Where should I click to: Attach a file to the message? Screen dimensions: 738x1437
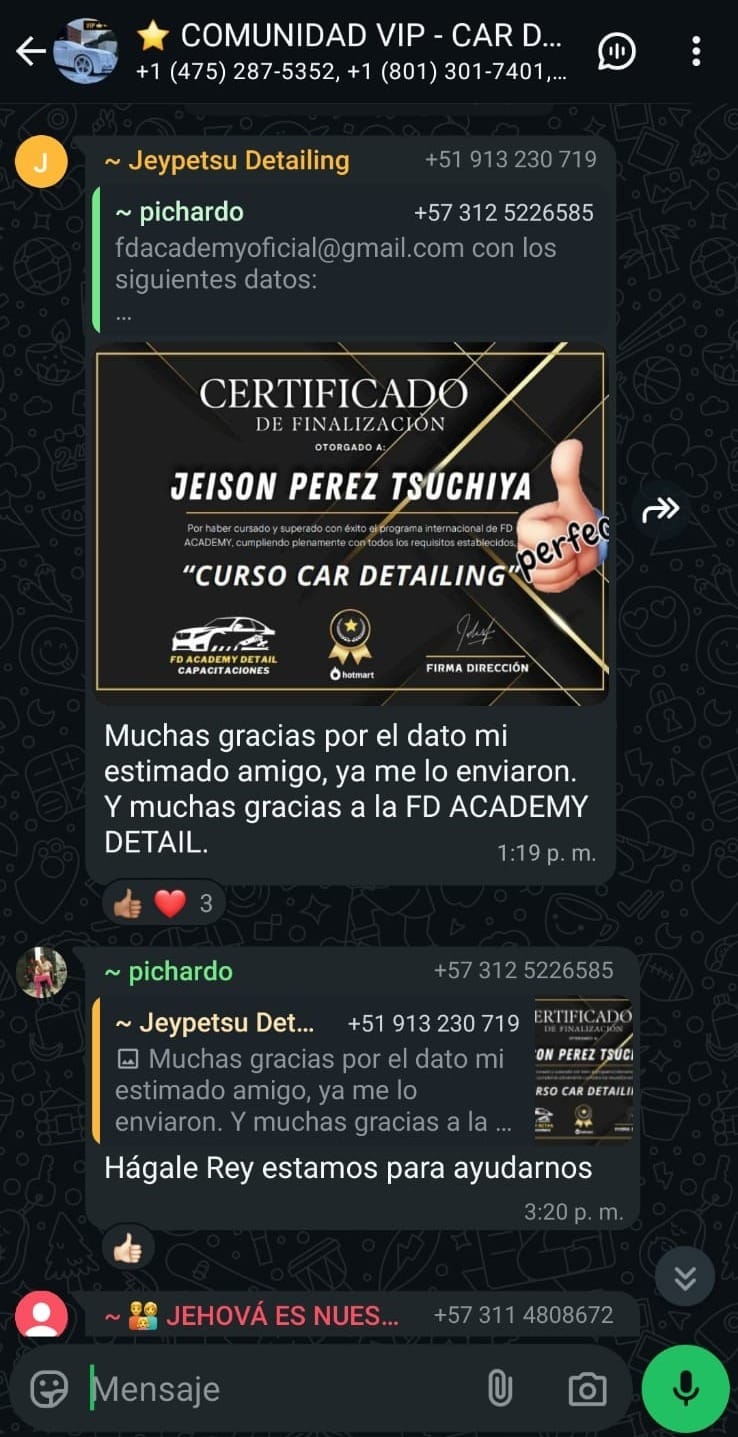499,1388
